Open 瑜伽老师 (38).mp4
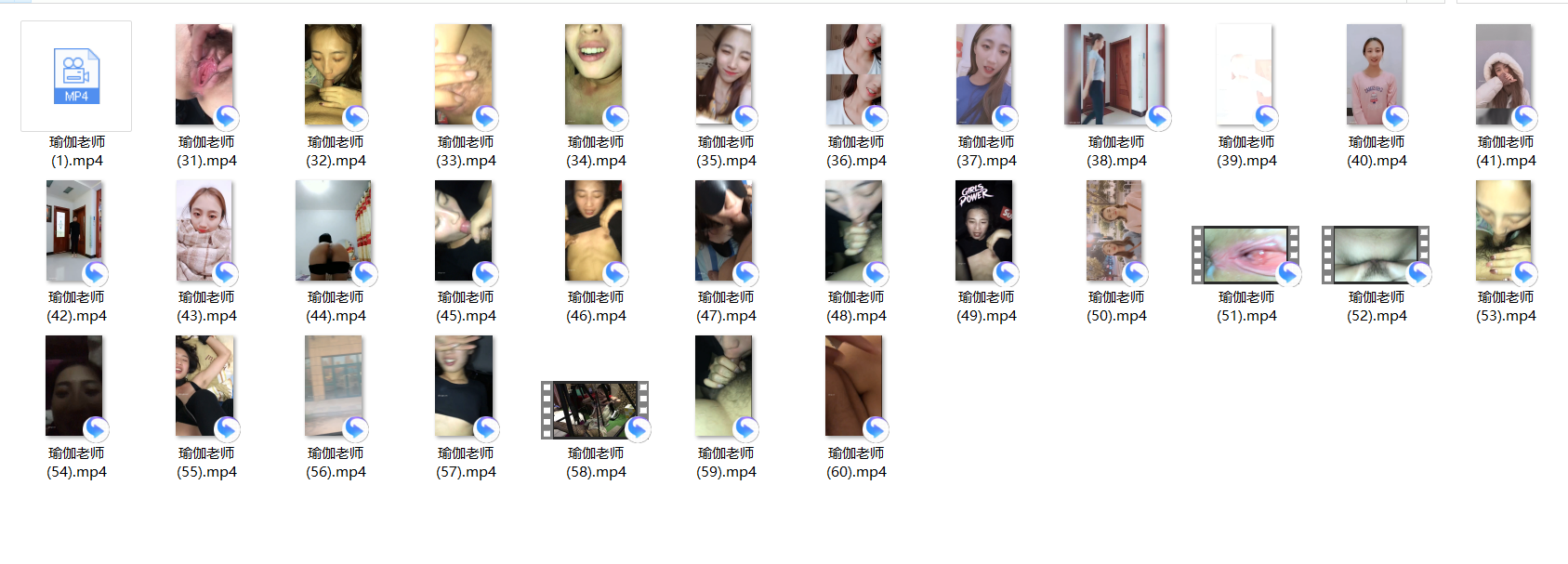This screenshot has width=1568, height=564. tap(1114, 75)
